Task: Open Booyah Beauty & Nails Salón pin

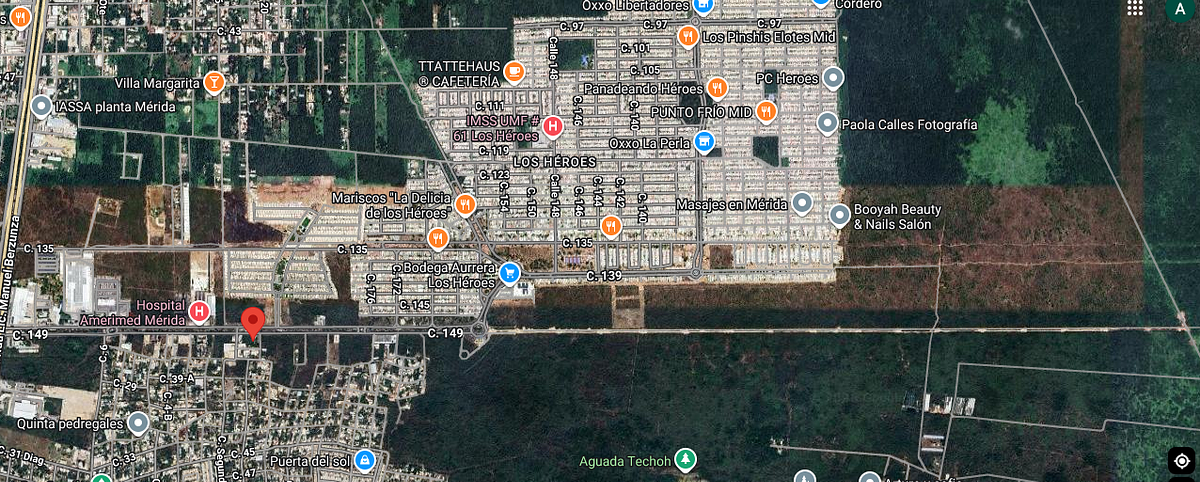Action: (840, 215)
